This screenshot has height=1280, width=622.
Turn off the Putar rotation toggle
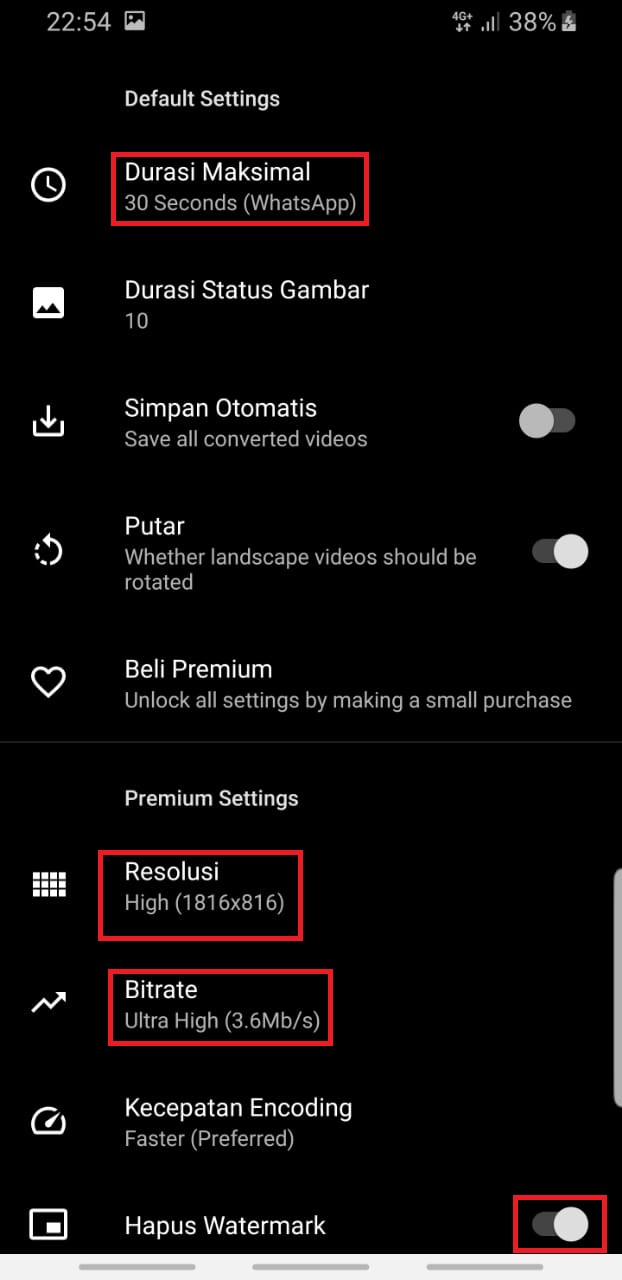click(x=559, y=551)
